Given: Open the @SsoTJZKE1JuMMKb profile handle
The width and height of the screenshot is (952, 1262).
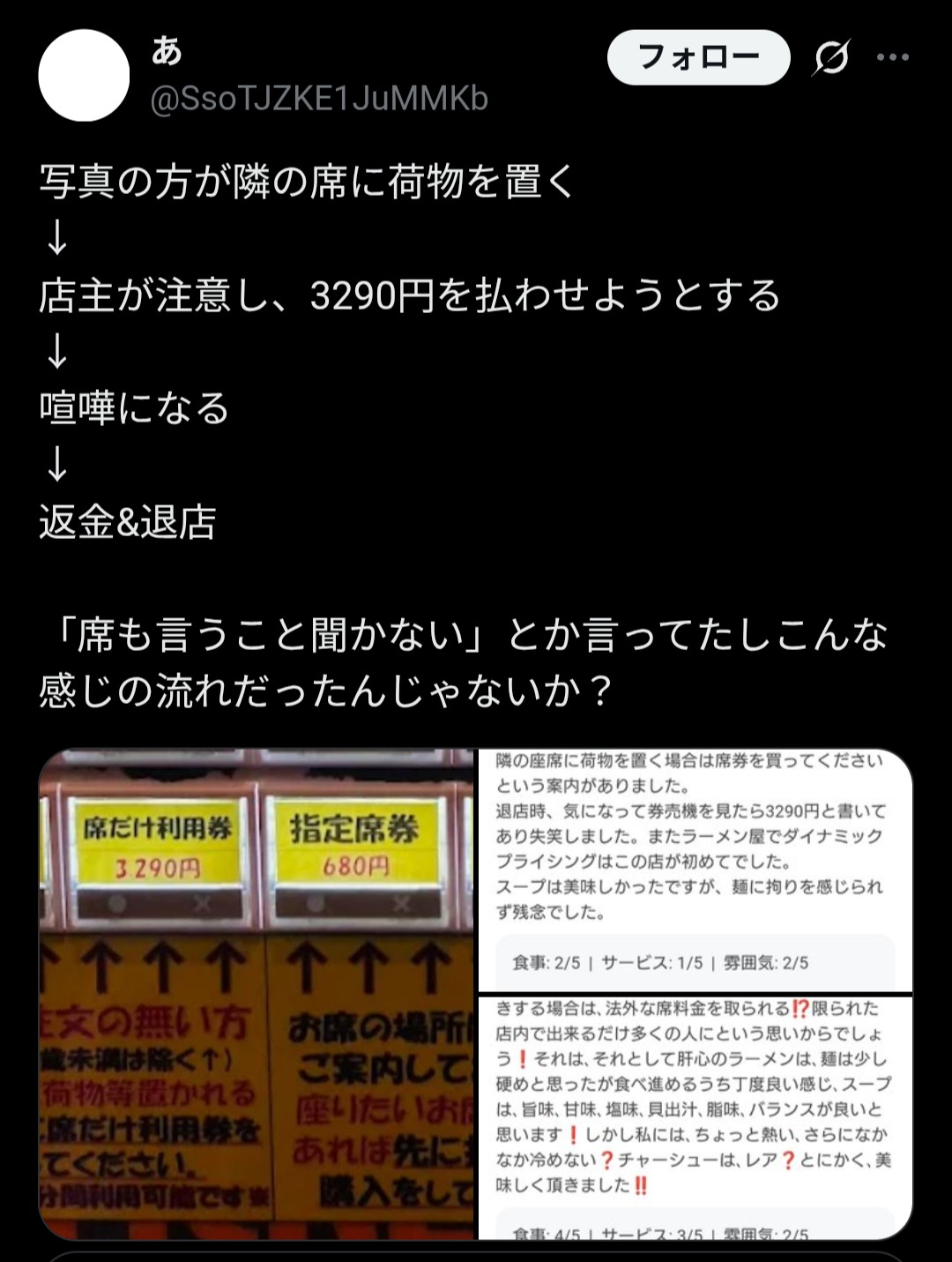Looking at the screenshot, I should (x=319, y=99).
